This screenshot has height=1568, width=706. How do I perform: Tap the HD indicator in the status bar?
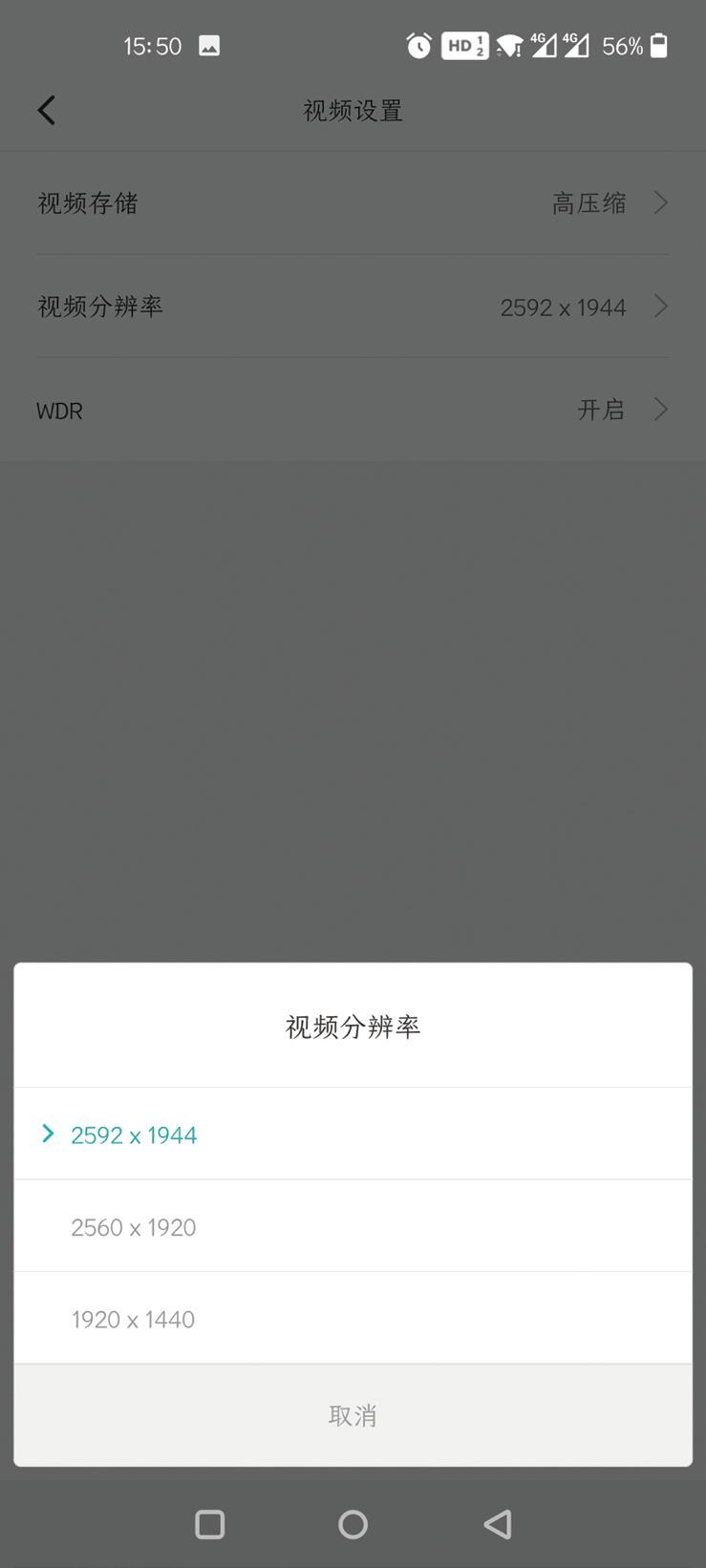coord(464,45)
